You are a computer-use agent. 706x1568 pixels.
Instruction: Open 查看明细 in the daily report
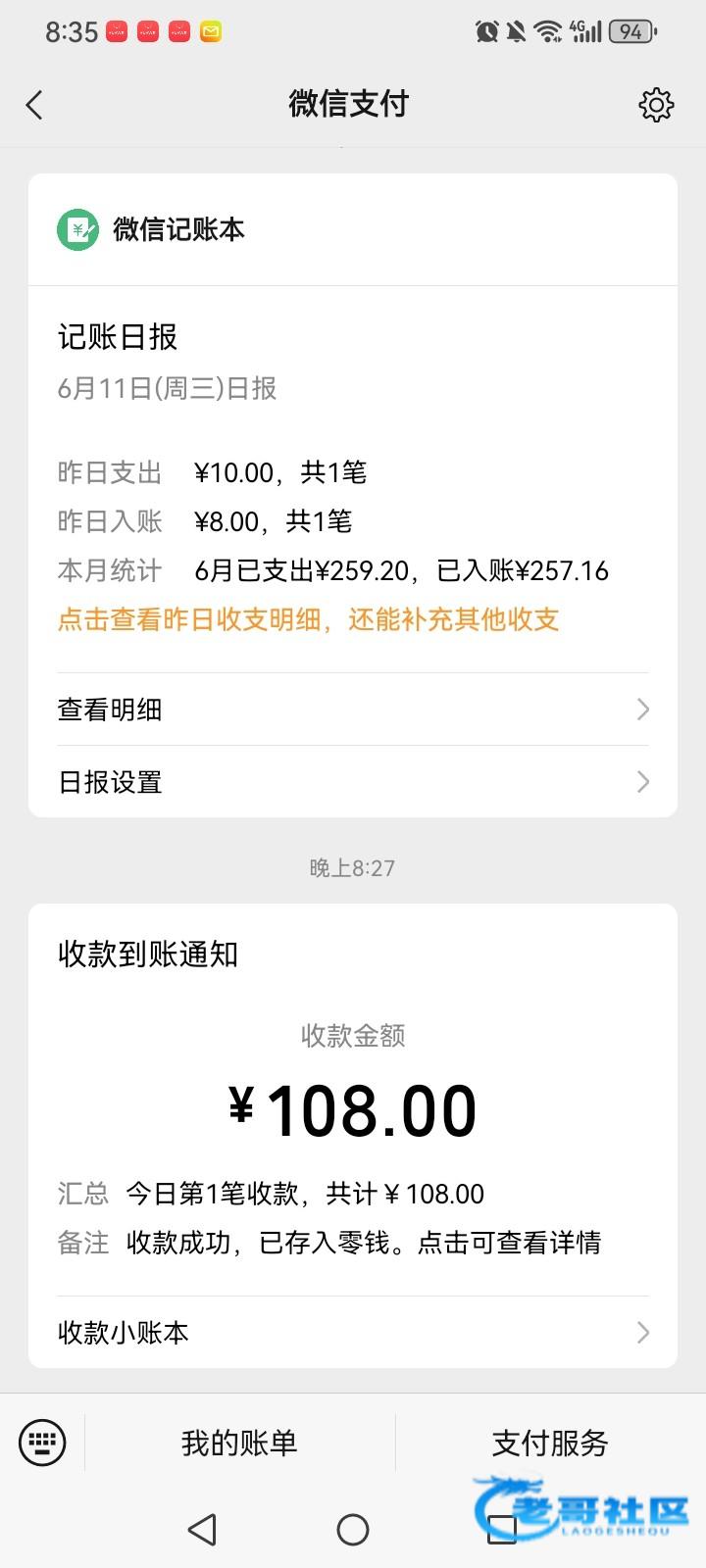tap(353, 710)
